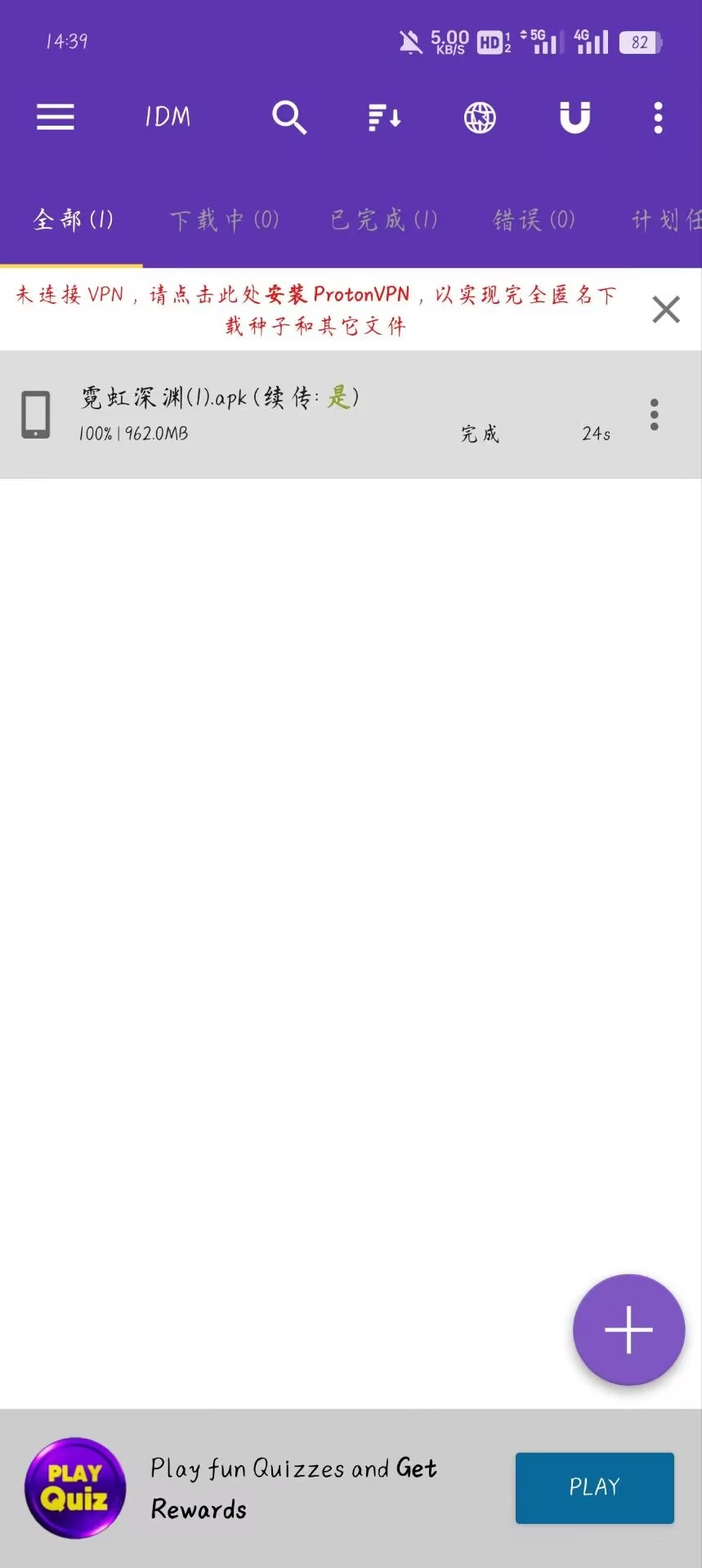Dismiss the VPN warning banner
This screenshot has width=702, height=1568.
click(666, 310)
